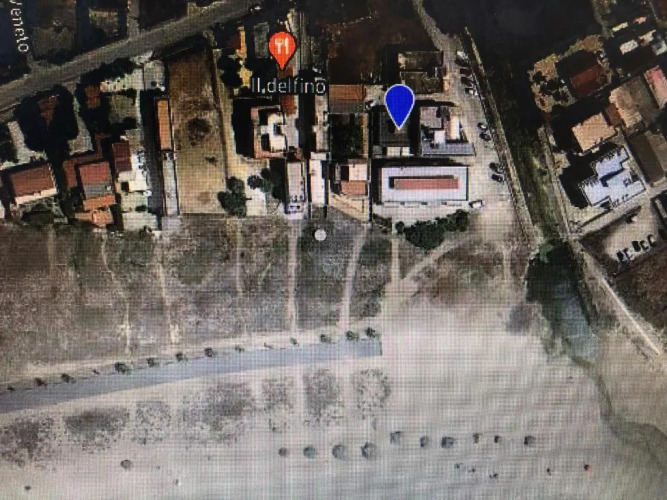Select the blue location marker
The height and width of the screenshot is (500, 667).
(x=399, y=103)
